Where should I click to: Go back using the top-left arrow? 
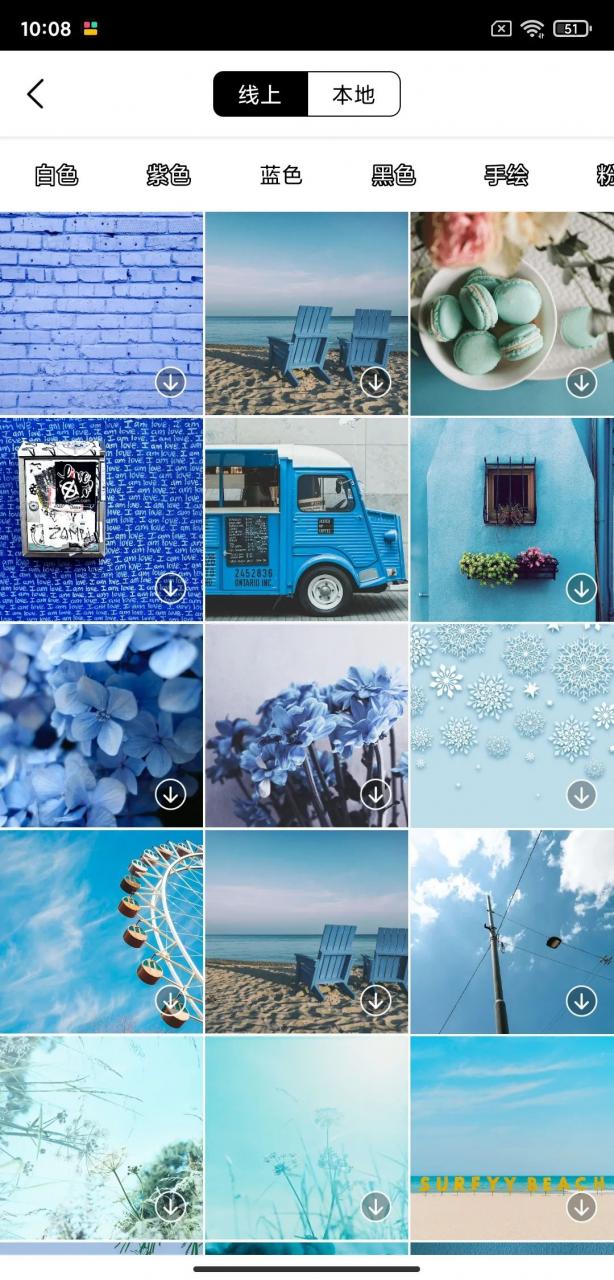36,94
